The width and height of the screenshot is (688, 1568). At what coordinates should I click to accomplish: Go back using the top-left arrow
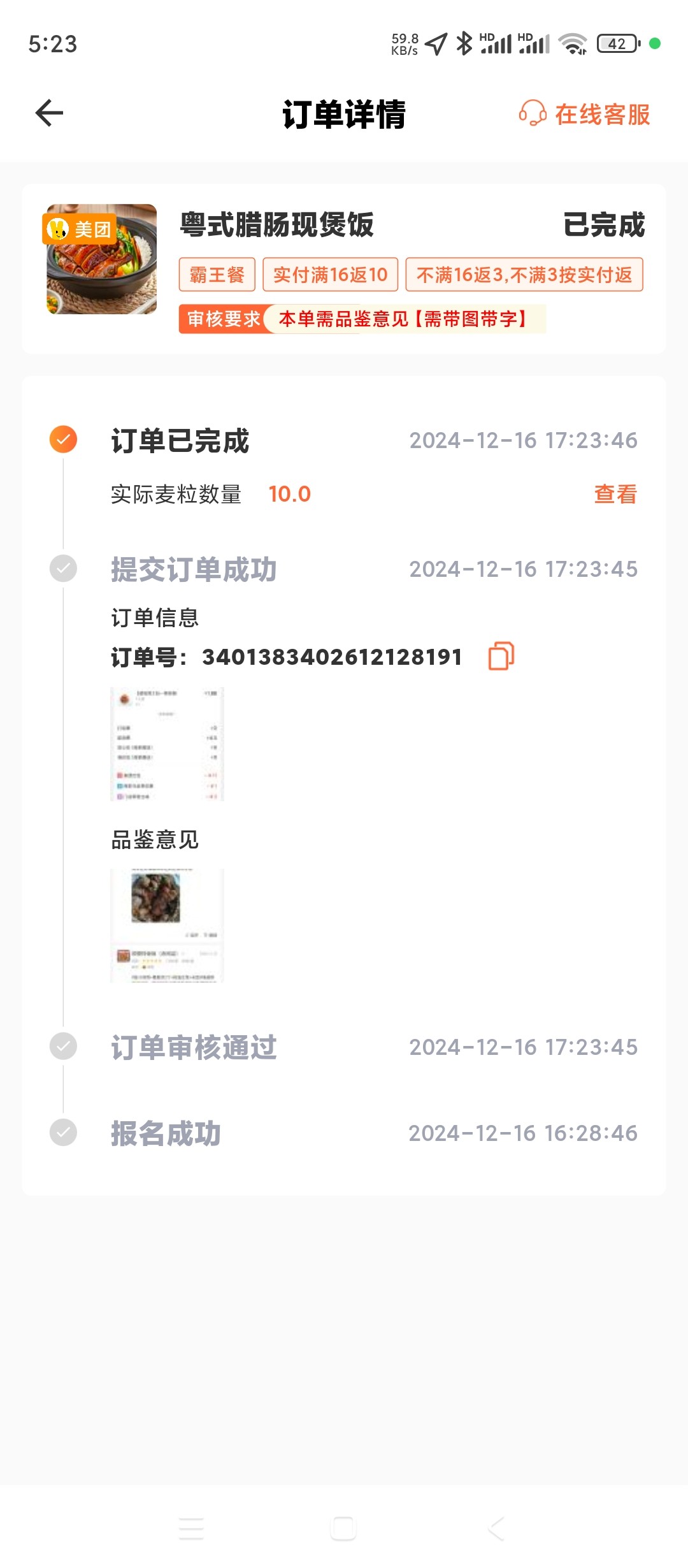49,113
